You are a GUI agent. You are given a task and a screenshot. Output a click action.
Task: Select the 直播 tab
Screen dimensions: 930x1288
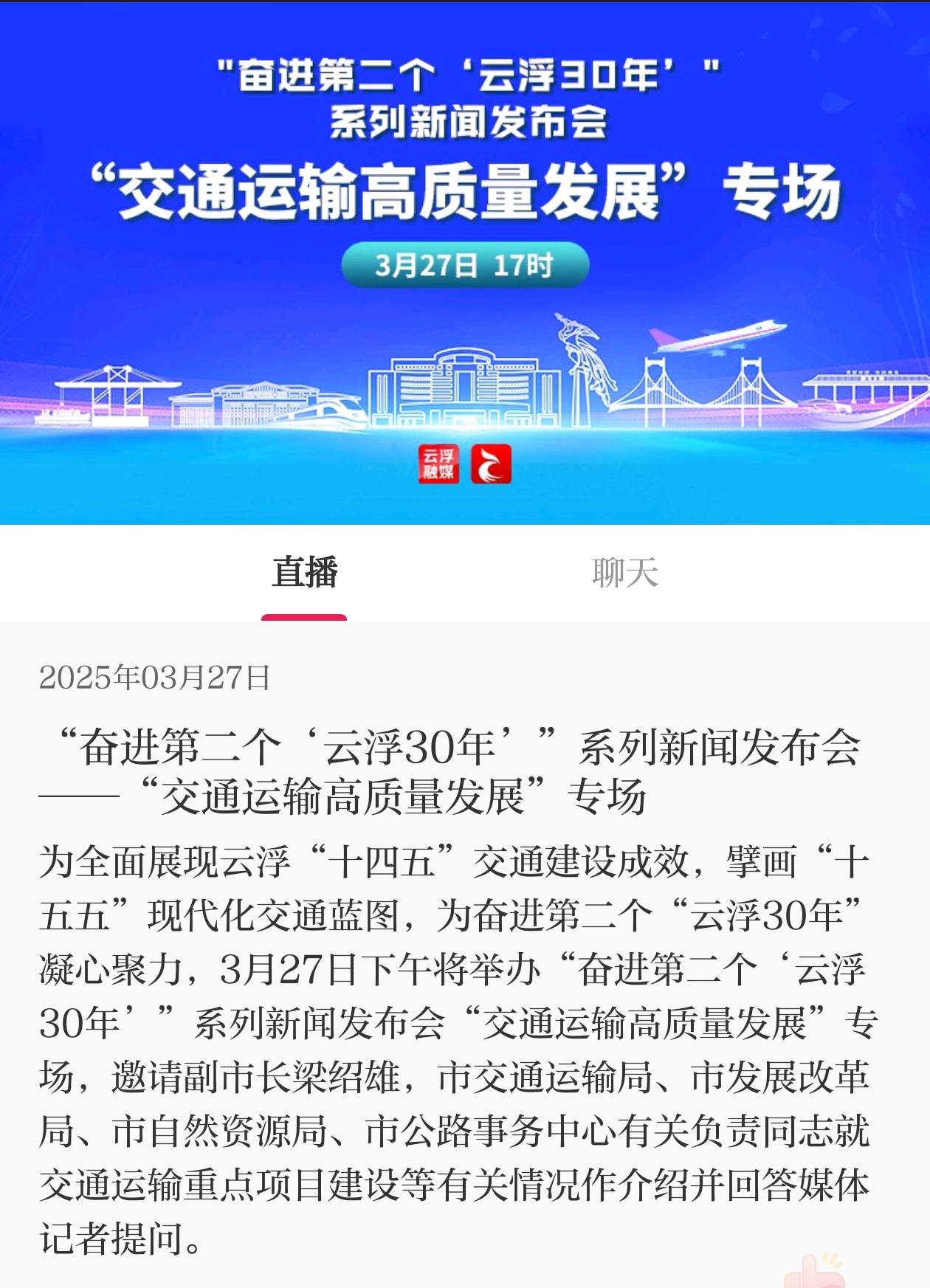(304, 573)
